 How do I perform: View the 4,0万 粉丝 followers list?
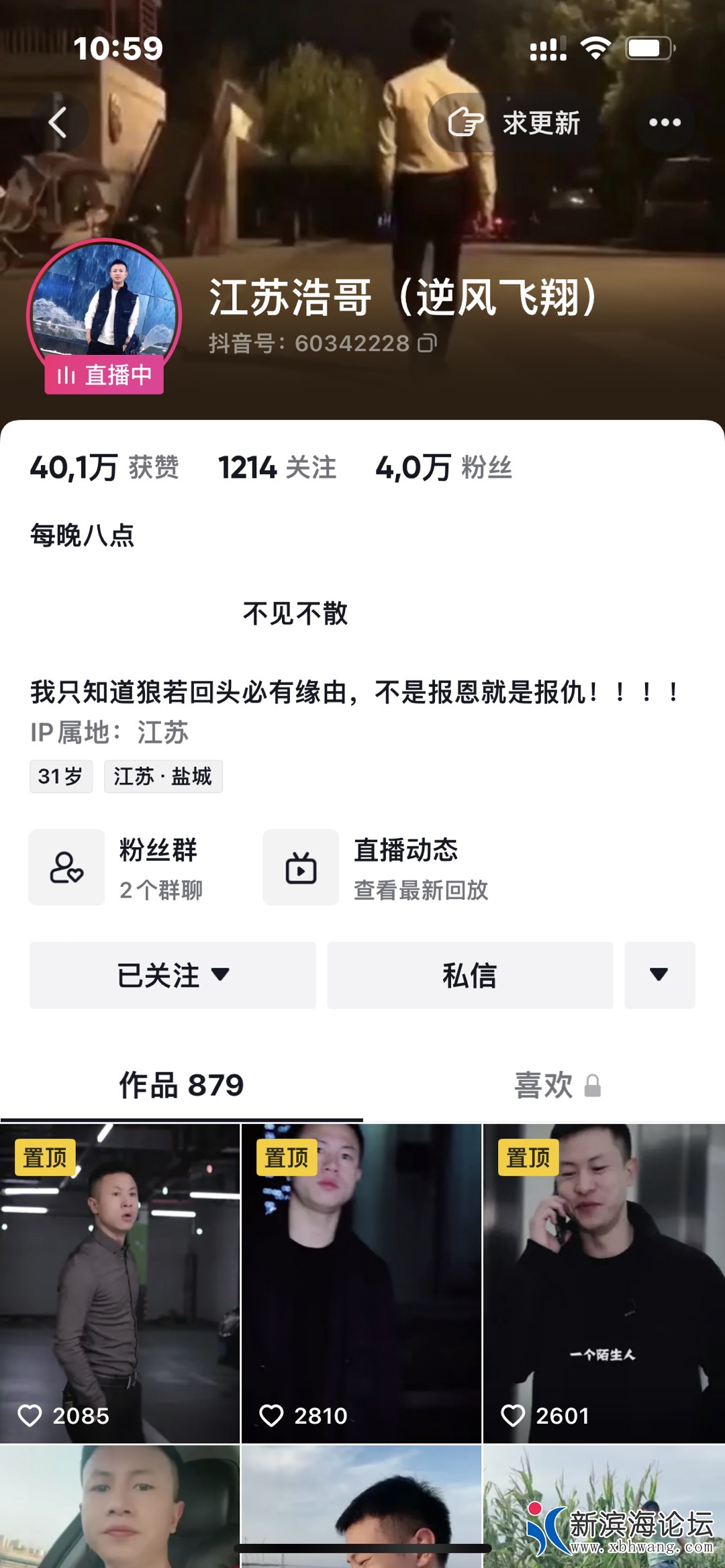click(x=443, y=468)
